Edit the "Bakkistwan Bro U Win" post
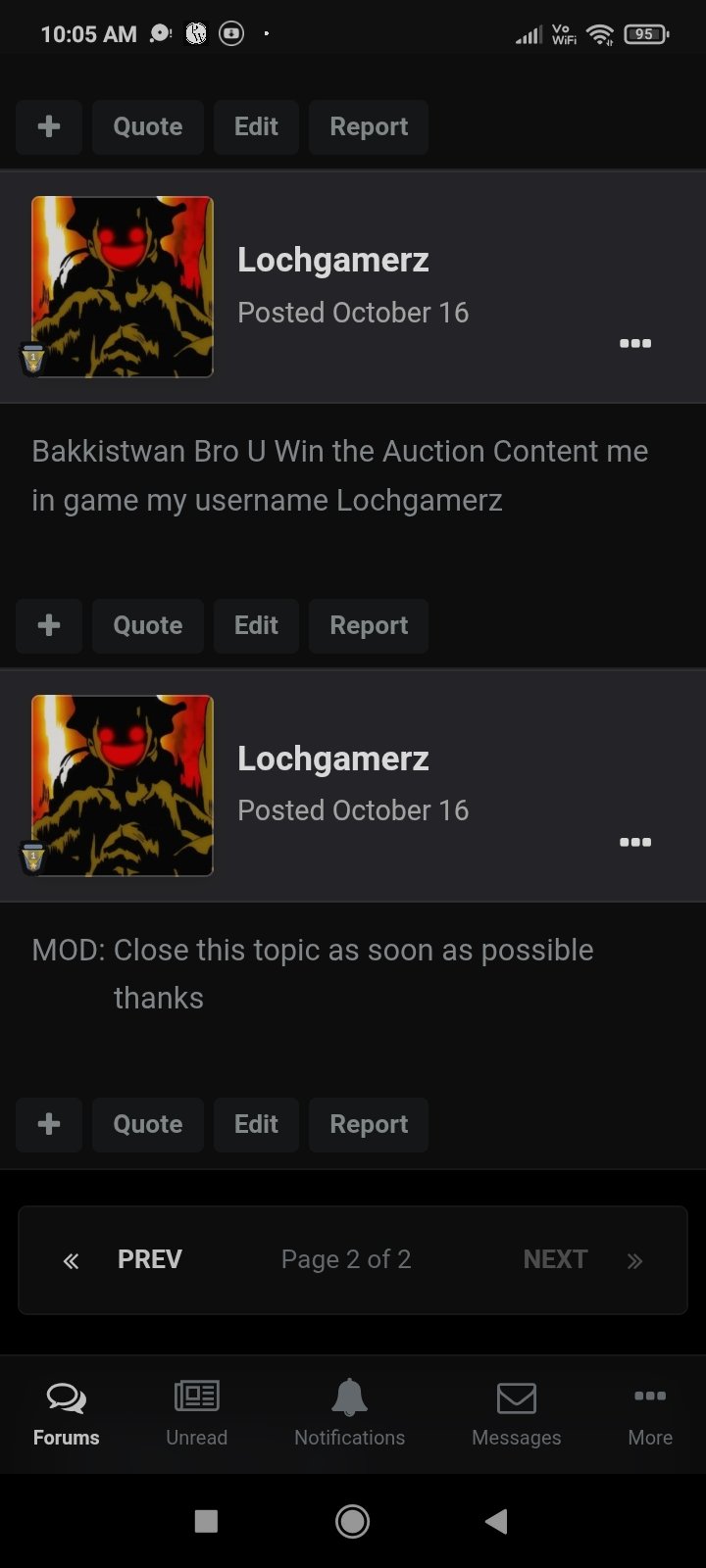The width and height of the screenshot is (706, 1568). click(256, 625)
